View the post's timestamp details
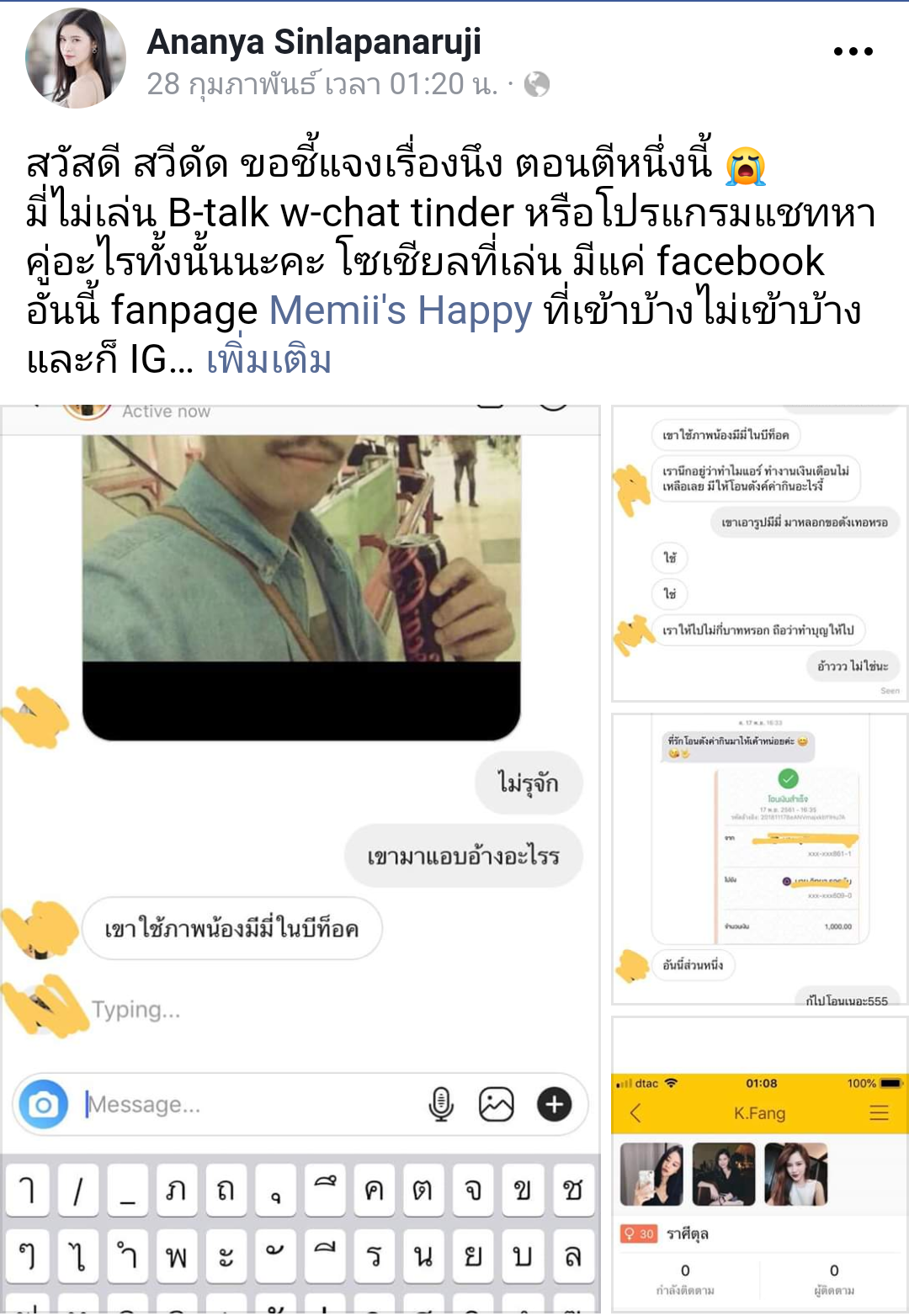909x1316 pixels. click(322, 84)
